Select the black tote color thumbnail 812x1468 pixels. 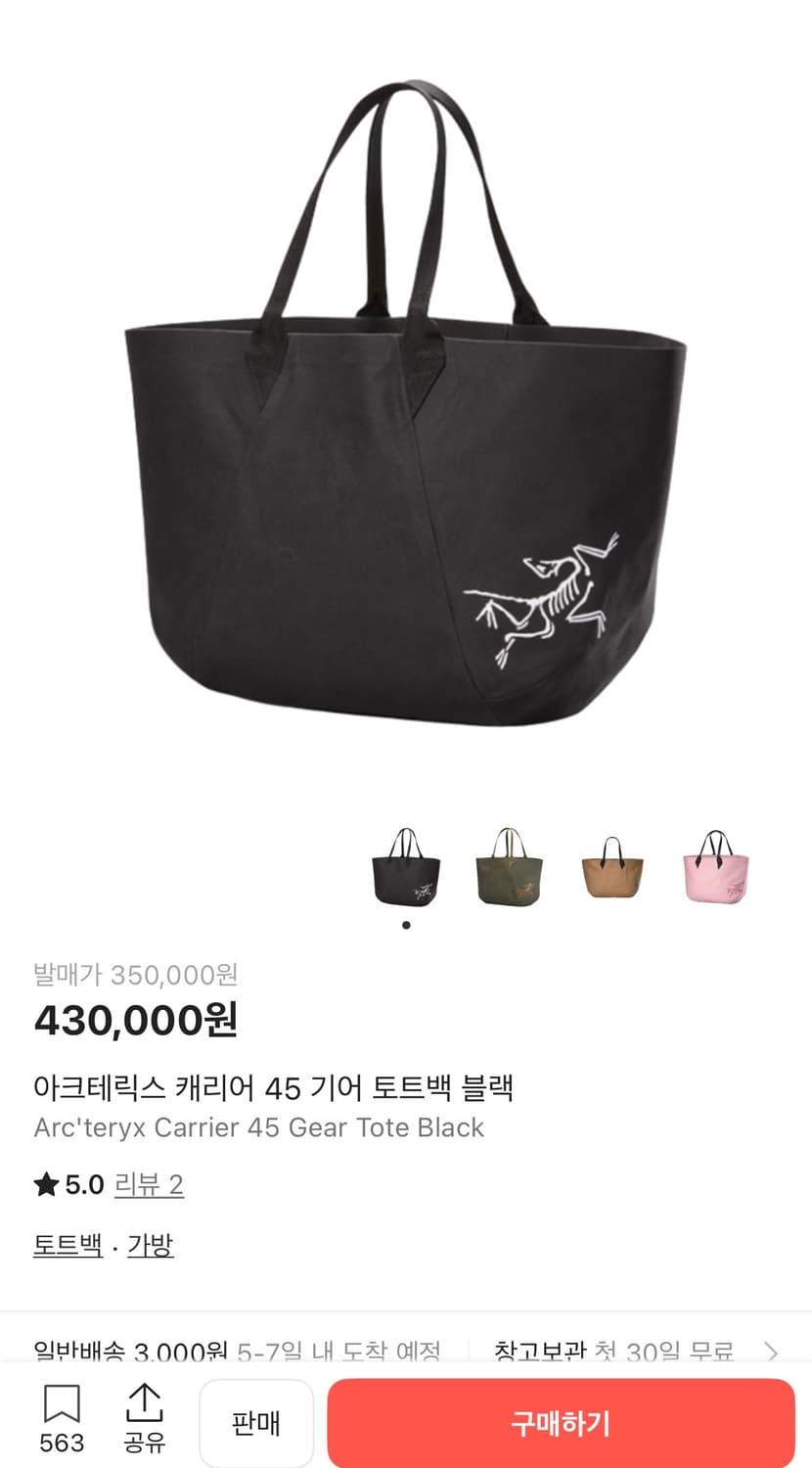(x=405, y=867)
